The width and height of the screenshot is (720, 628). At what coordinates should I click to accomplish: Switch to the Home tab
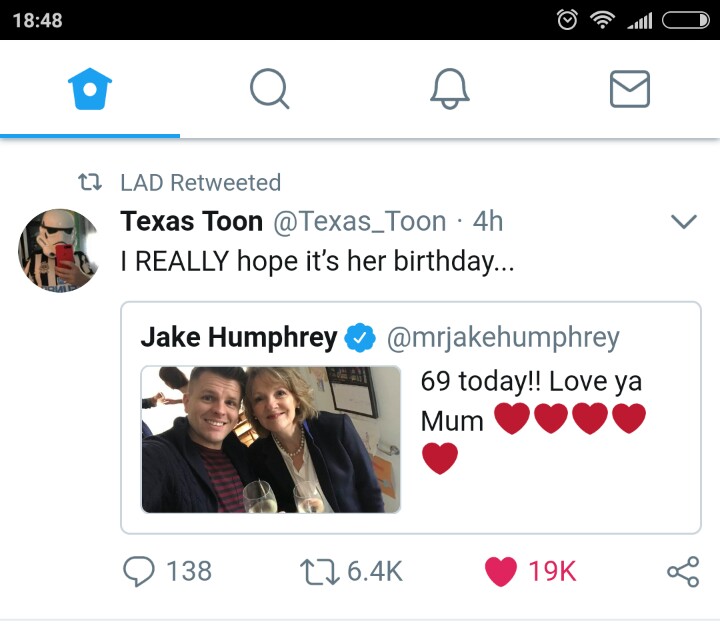[x=90, y=90]
